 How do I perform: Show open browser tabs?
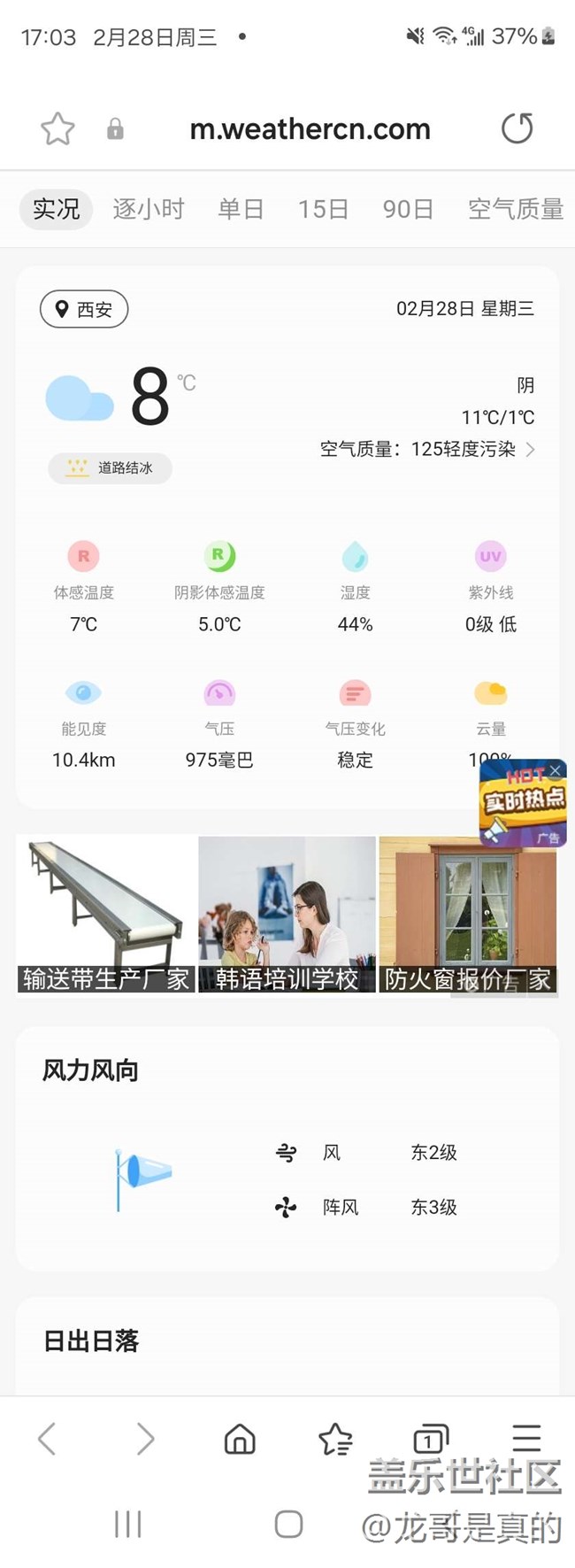431,1439
